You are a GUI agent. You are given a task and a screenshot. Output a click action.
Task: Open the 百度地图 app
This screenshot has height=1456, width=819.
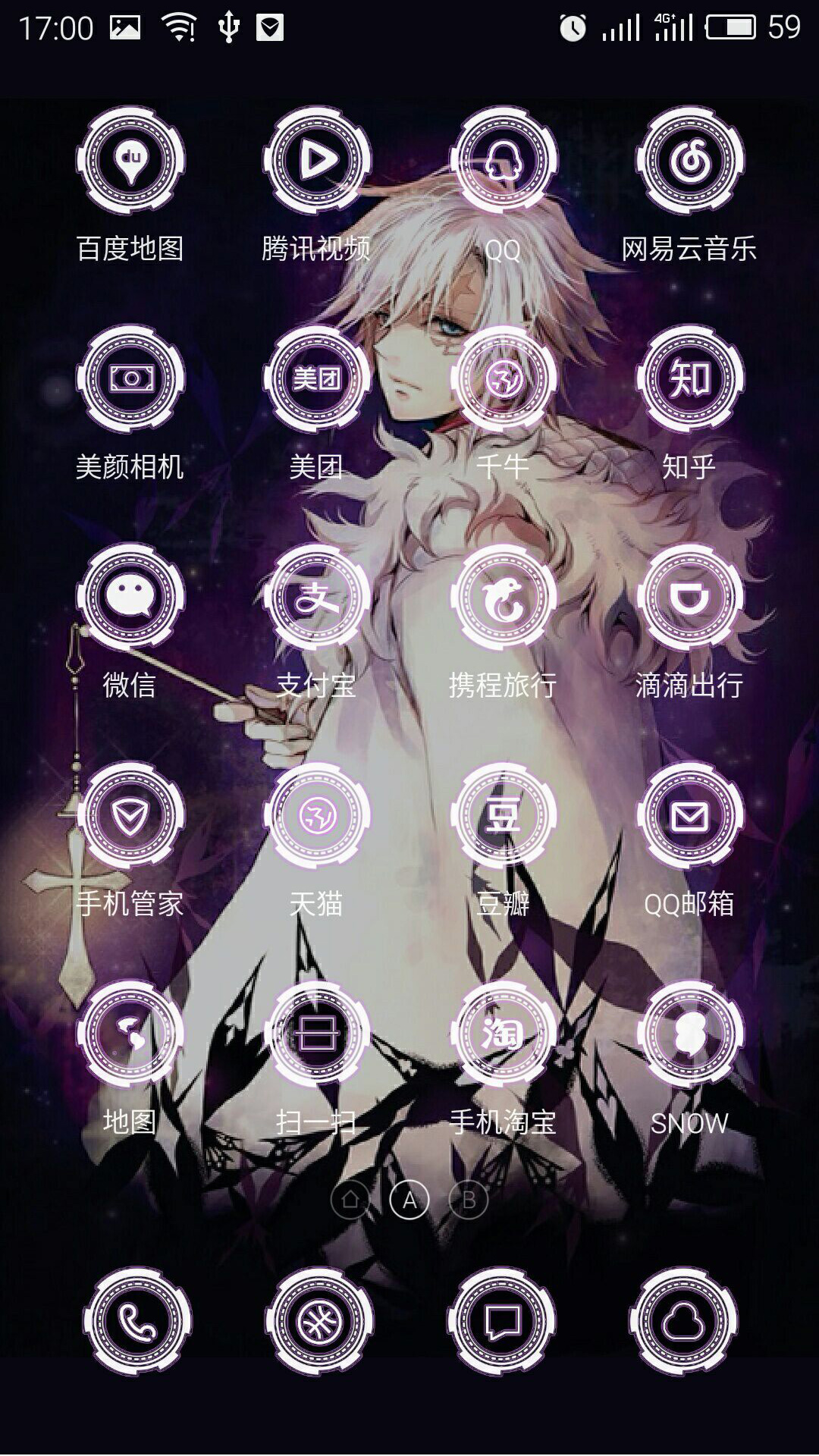pos(130,161)
